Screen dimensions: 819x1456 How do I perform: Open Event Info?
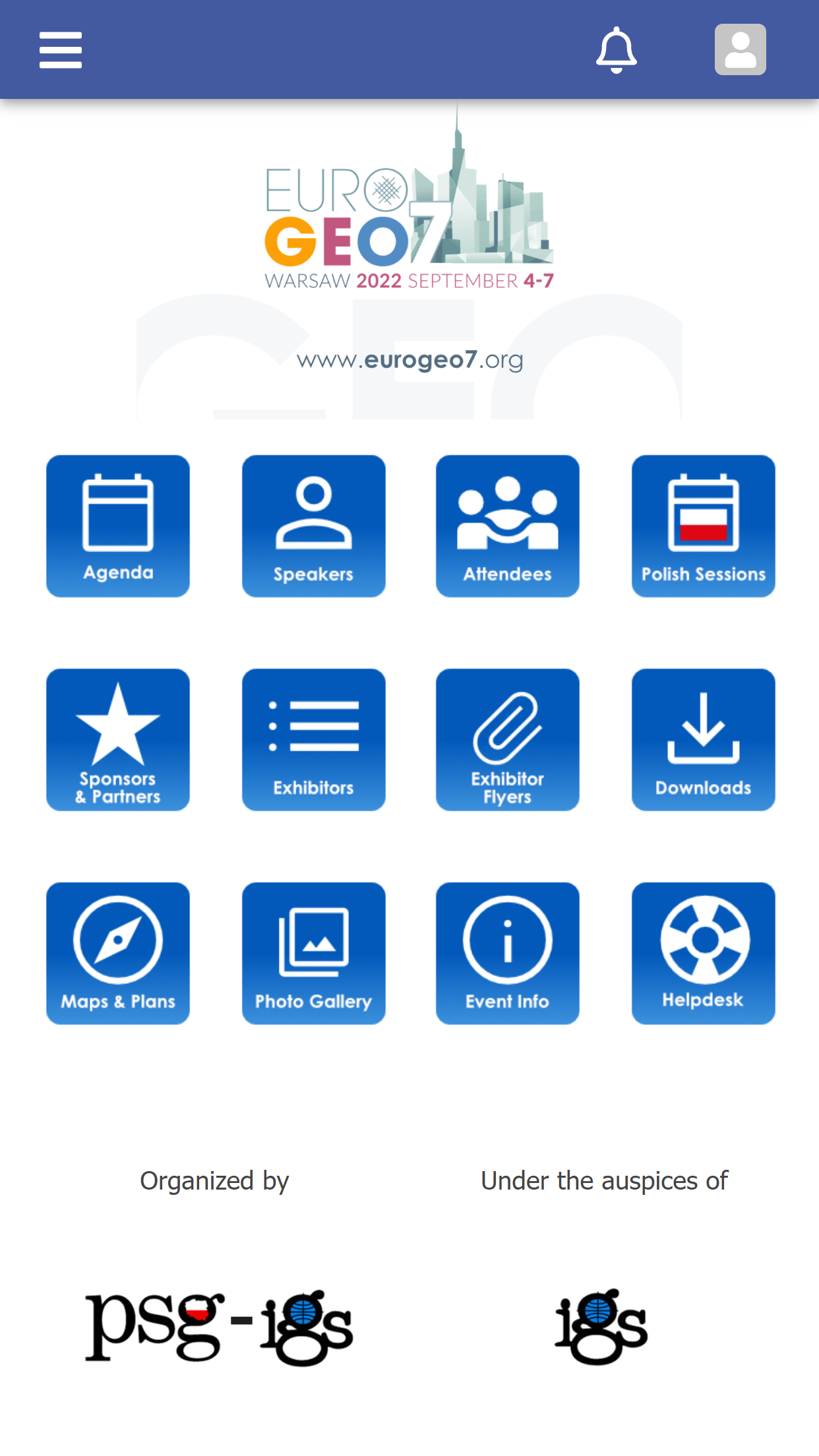pyautogui.click(x=508, y=954)
